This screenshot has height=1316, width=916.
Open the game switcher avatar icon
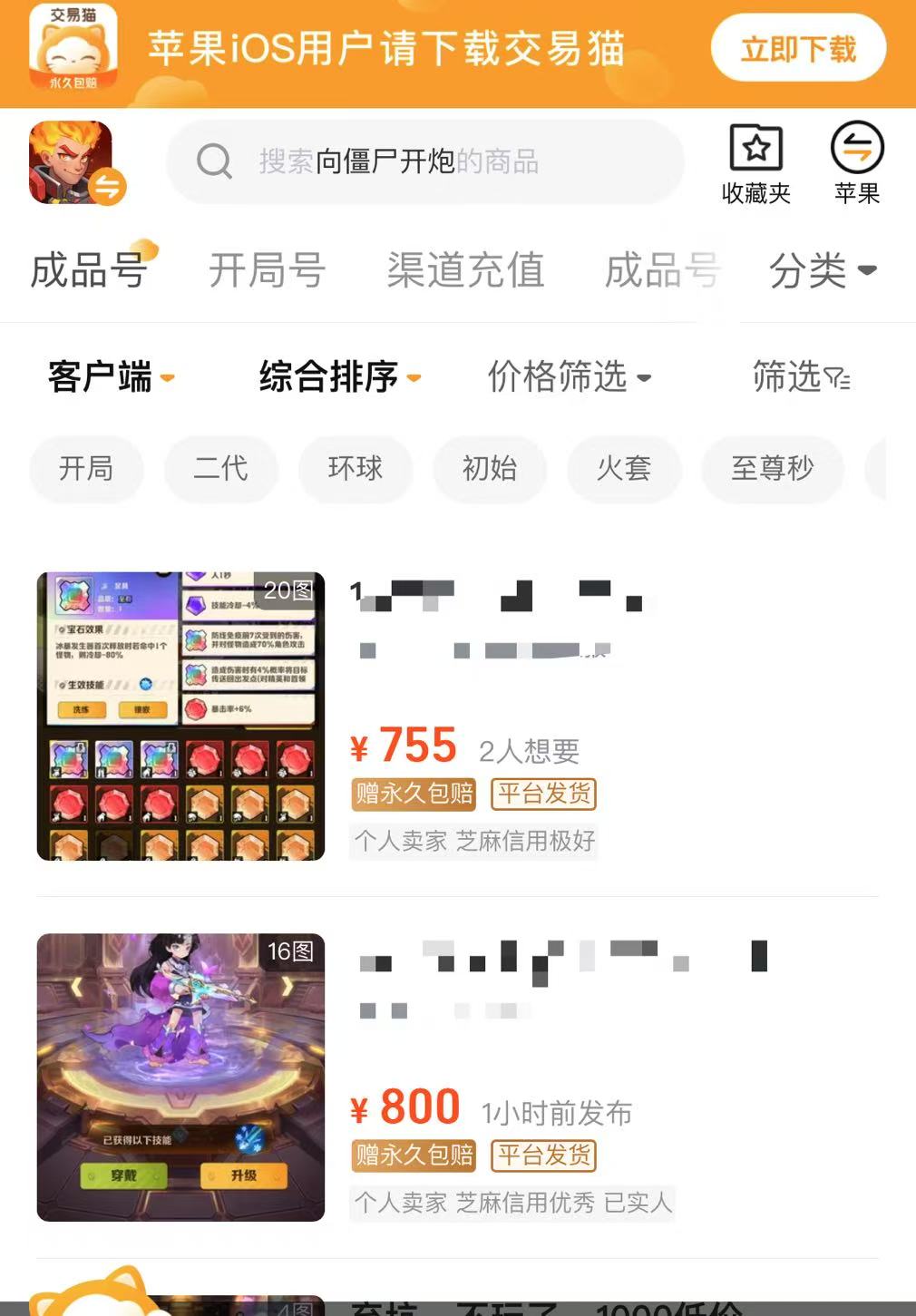pyautogui.click(x=74, y=163)
